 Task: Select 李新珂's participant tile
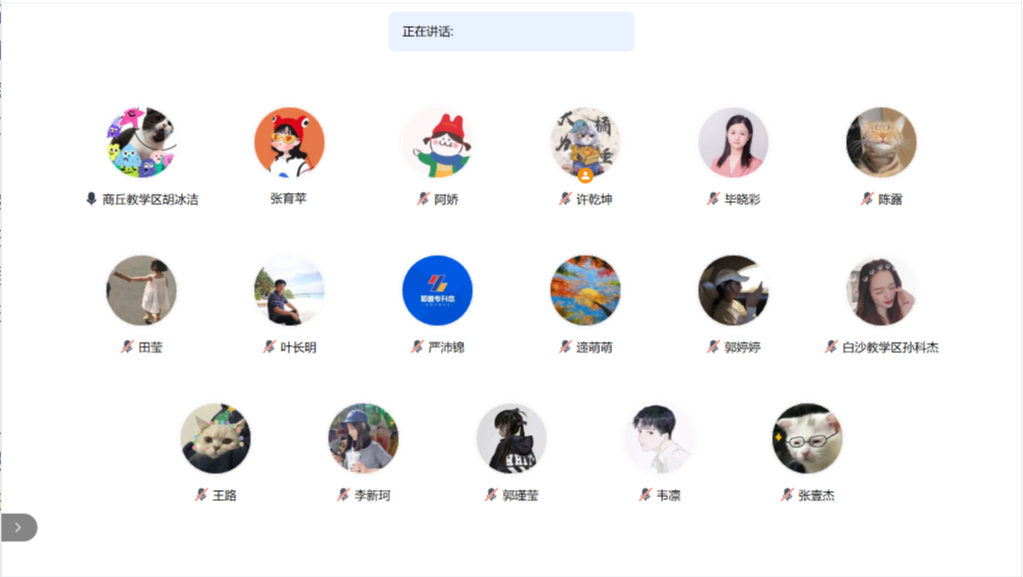click(363, 438)
